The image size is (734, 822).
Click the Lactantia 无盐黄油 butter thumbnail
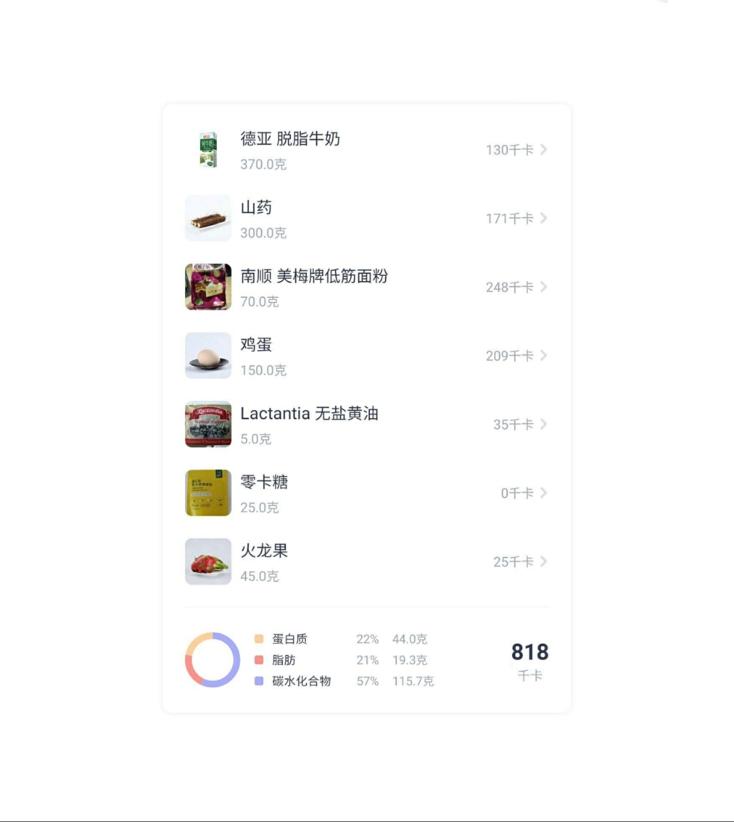pyautogui.click(x=207, y=424)
